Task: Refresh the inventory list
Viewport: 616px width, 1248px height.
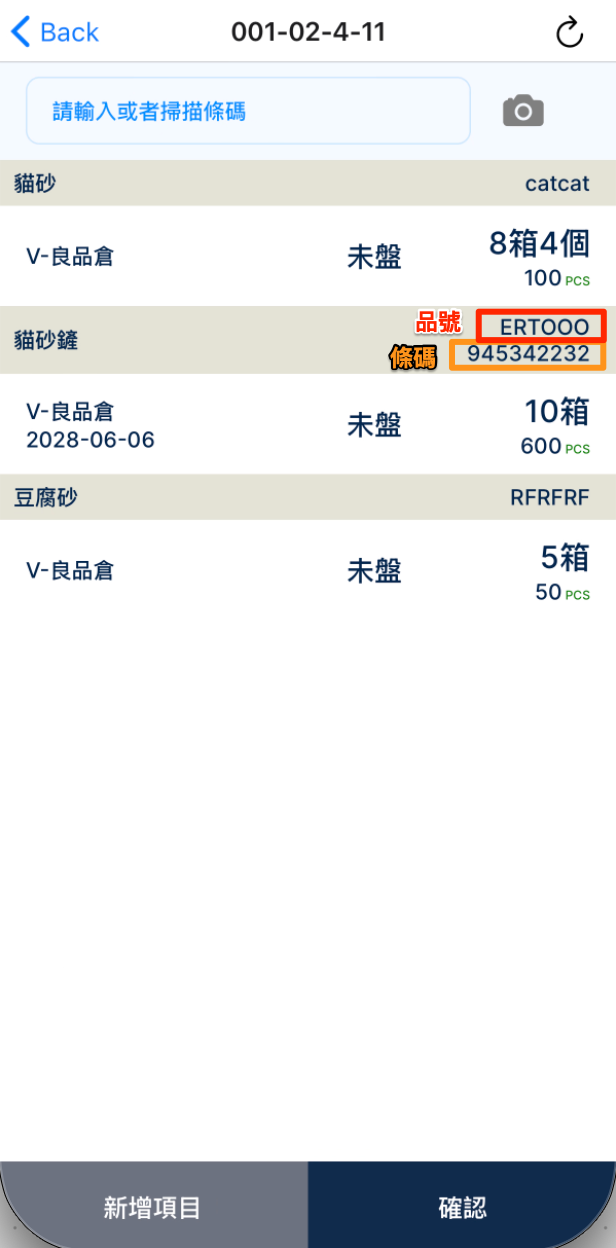Action: 569,33
